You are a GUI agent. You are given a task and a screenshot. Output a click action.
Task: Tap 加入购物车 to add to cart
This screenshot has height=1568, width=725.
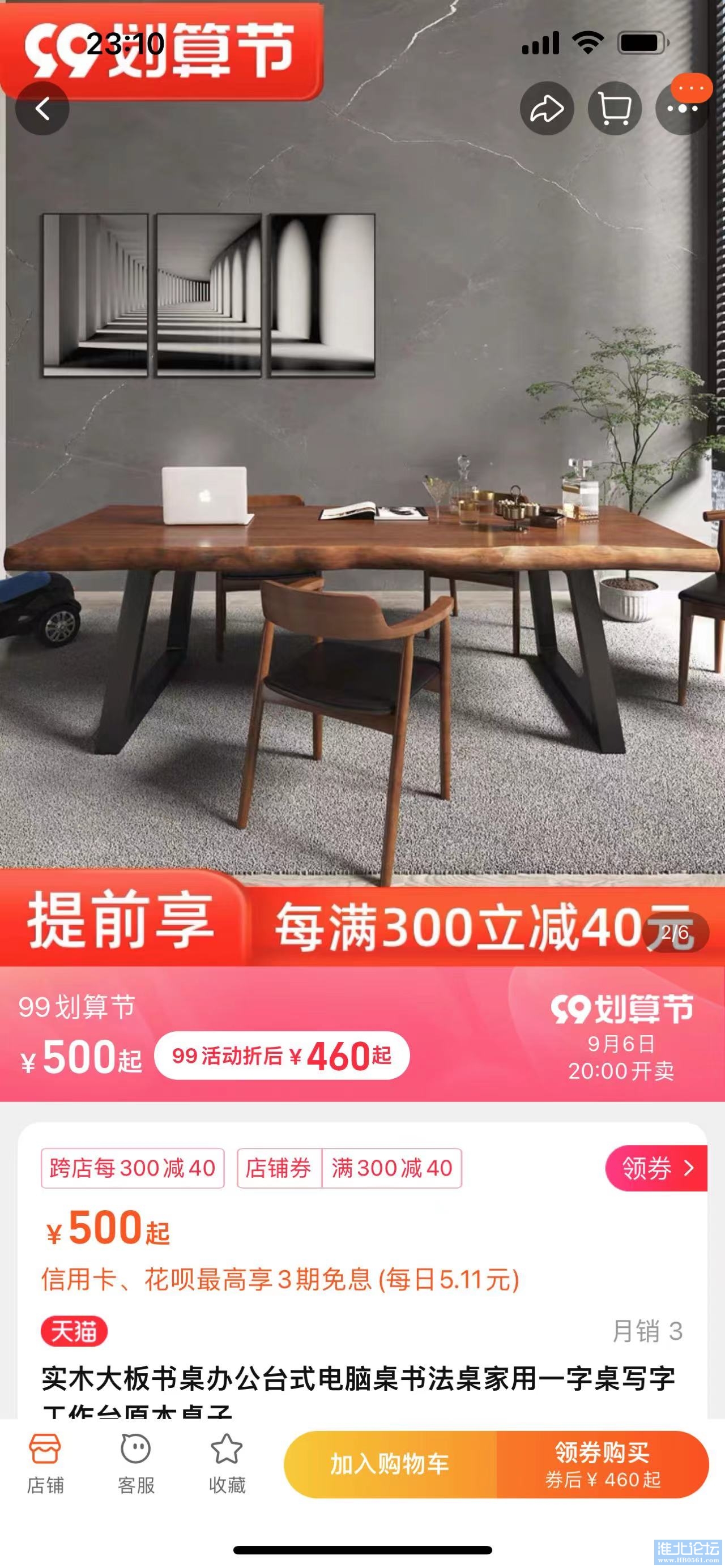390,1464
